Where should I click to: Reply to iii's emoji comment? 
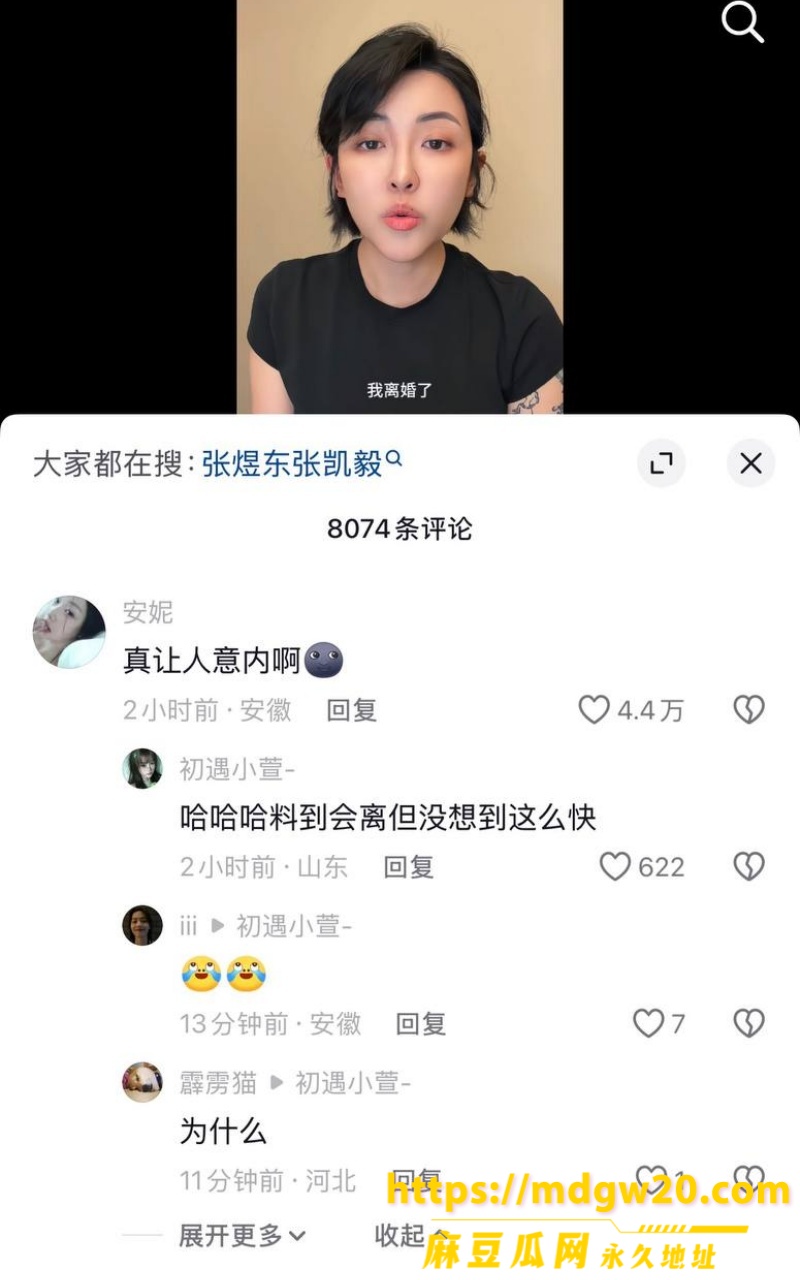pos(420,1024)
